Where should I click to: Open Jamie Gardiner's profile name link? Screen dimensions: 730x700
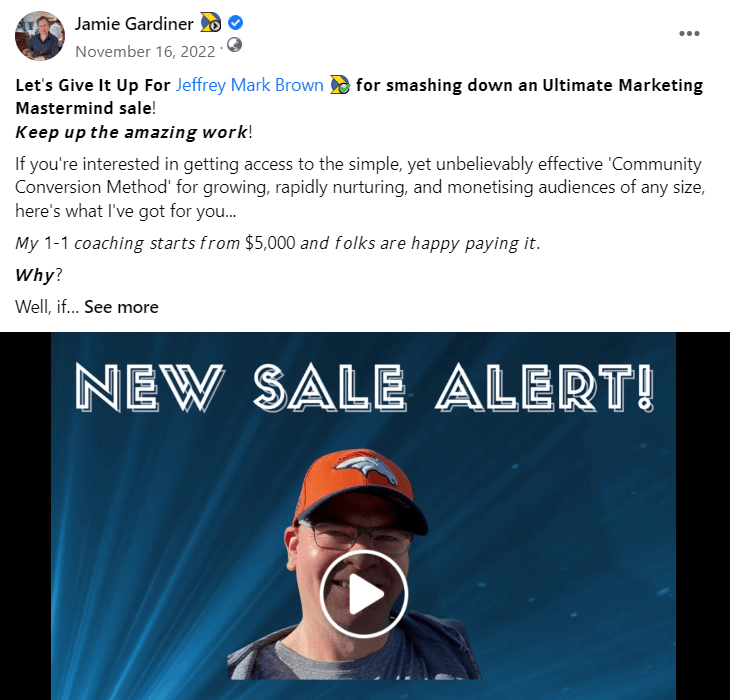tap(134, 23)
